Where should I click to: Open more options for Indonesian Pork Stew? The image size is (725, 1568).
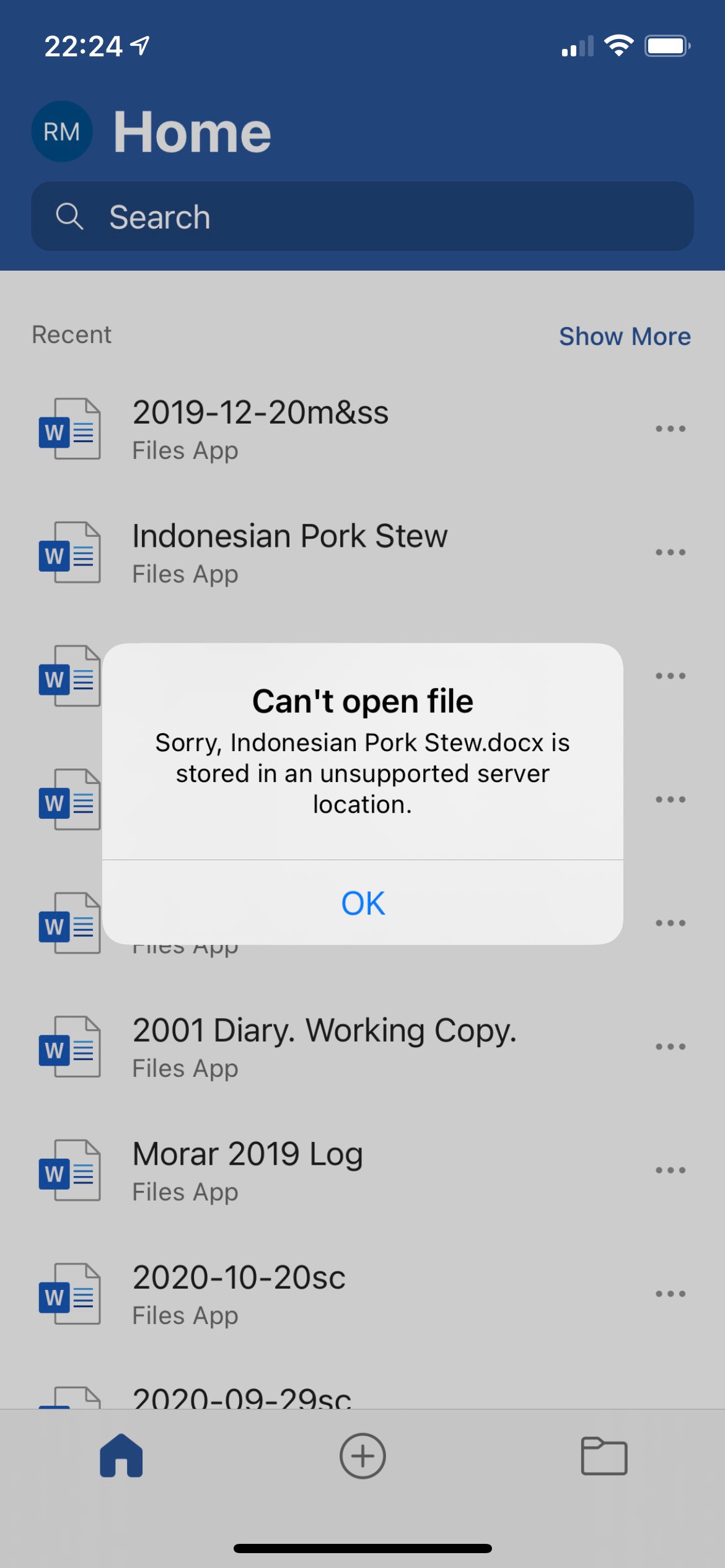[670, 552]
